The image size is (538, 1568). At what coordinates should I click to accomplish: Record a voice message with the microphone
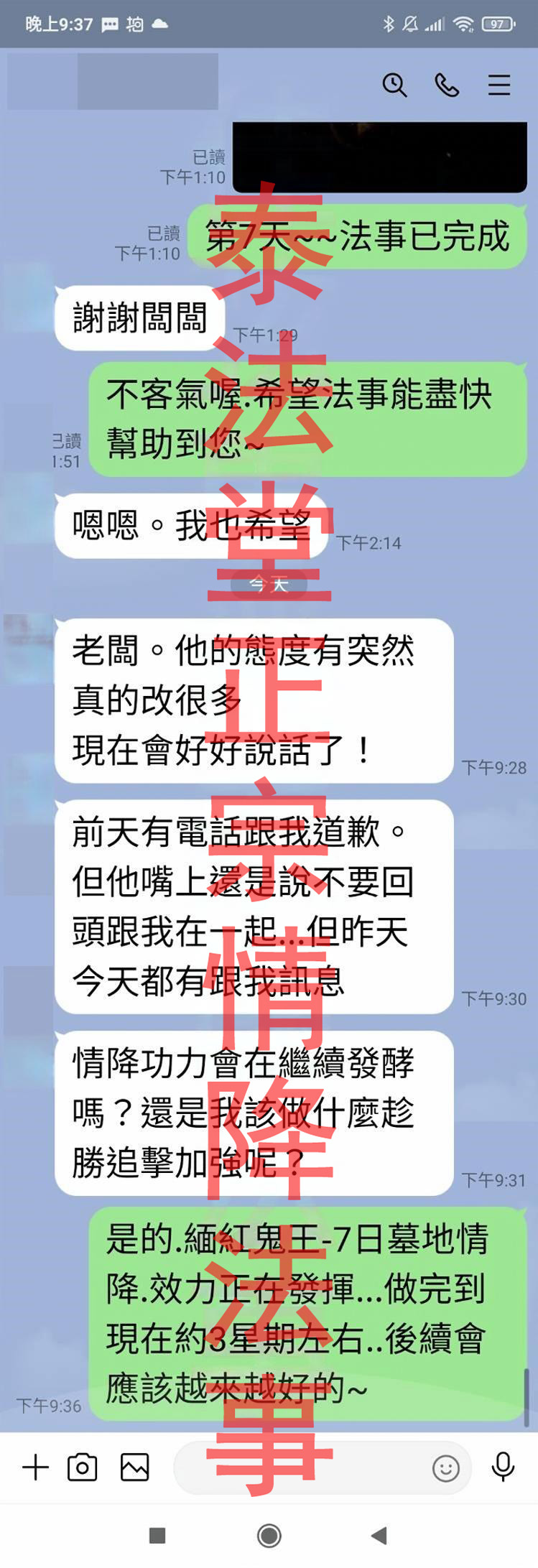pyautogui.click(x=503, y=1467)
